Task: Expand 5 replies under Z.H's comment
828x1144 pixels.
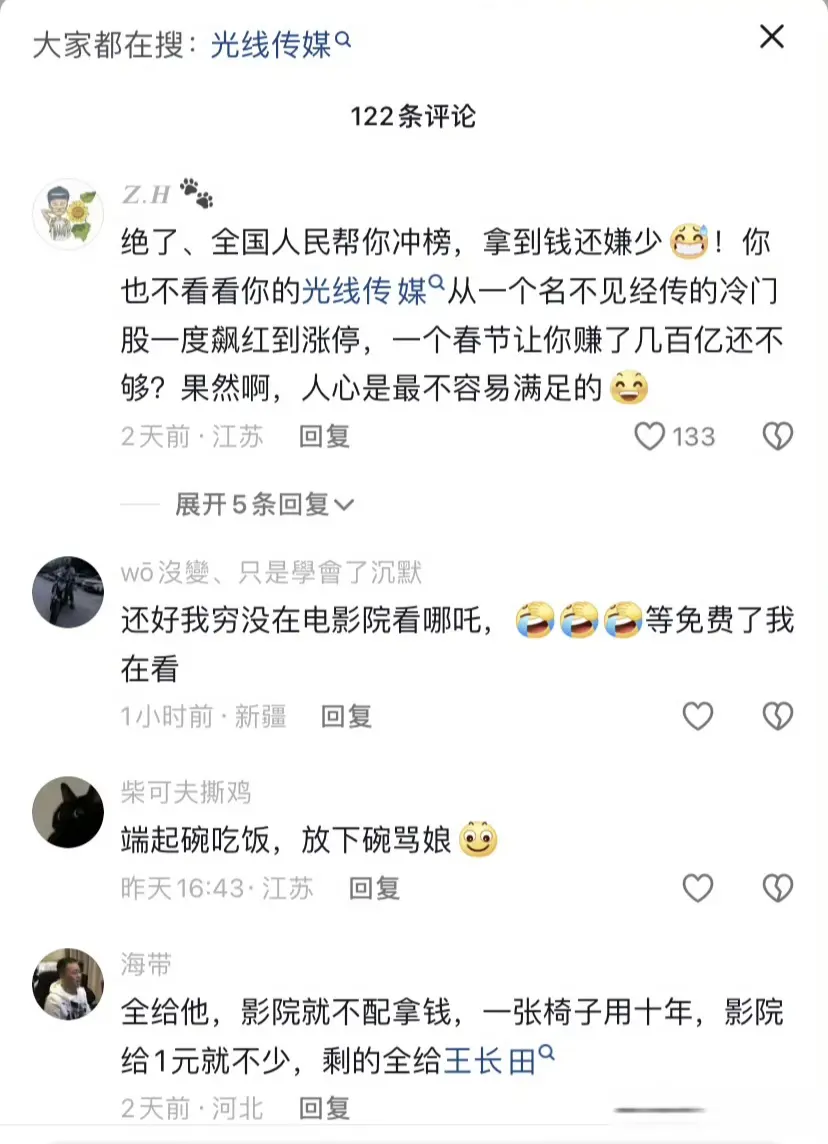Action: tap(264, 505)
